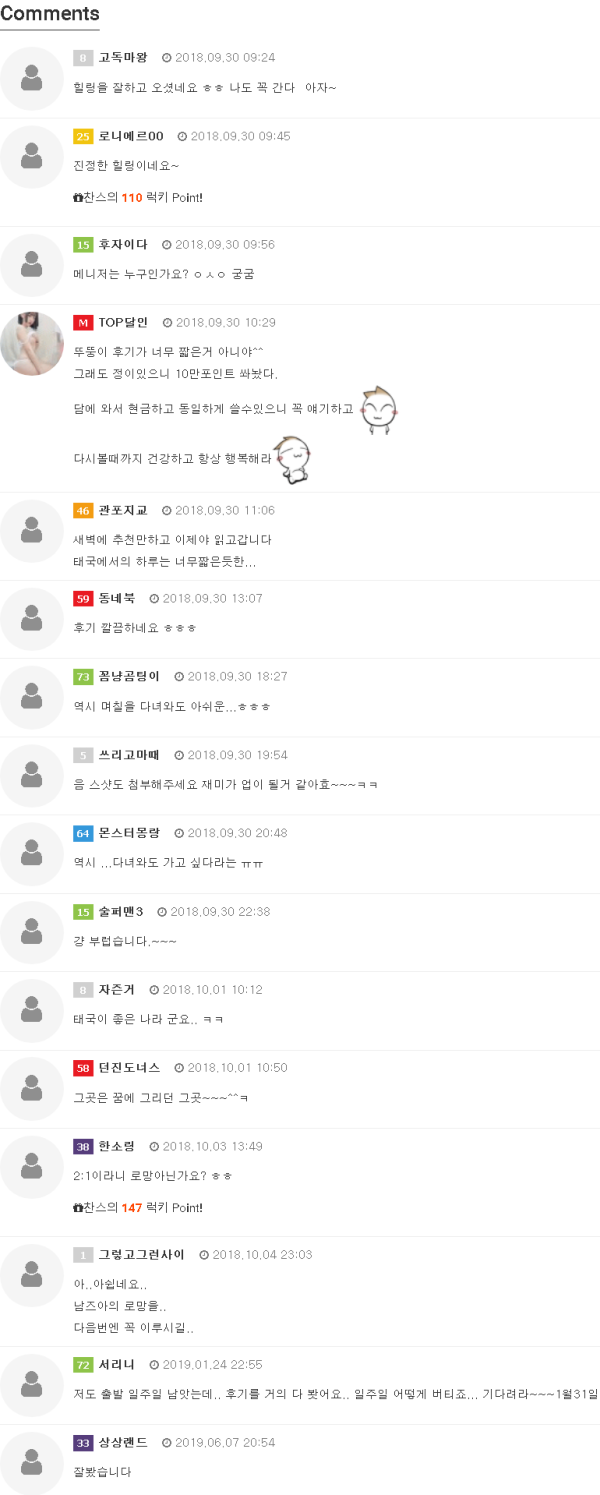This screenshot has height=1495, width=600.
Task: View the profile of 술퍼맨3
Action: point(121,912)
